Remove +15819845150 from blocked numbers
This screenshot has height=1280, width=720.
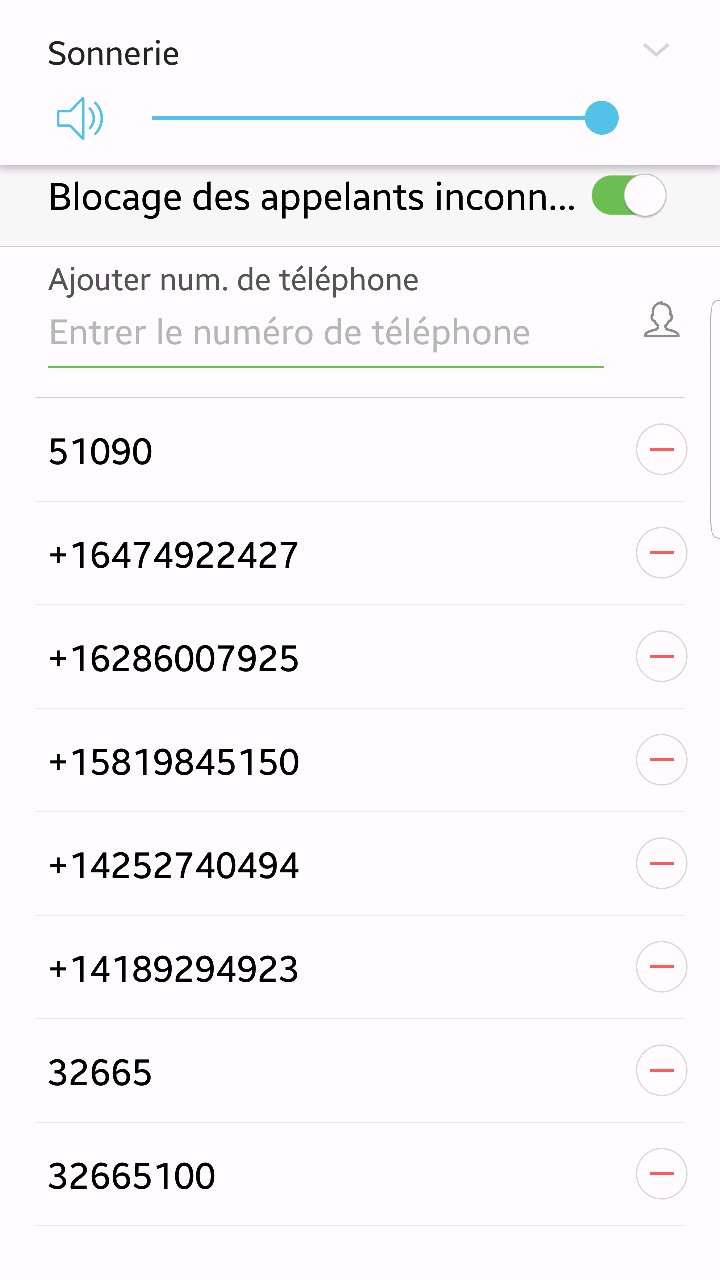coord(661,760)
